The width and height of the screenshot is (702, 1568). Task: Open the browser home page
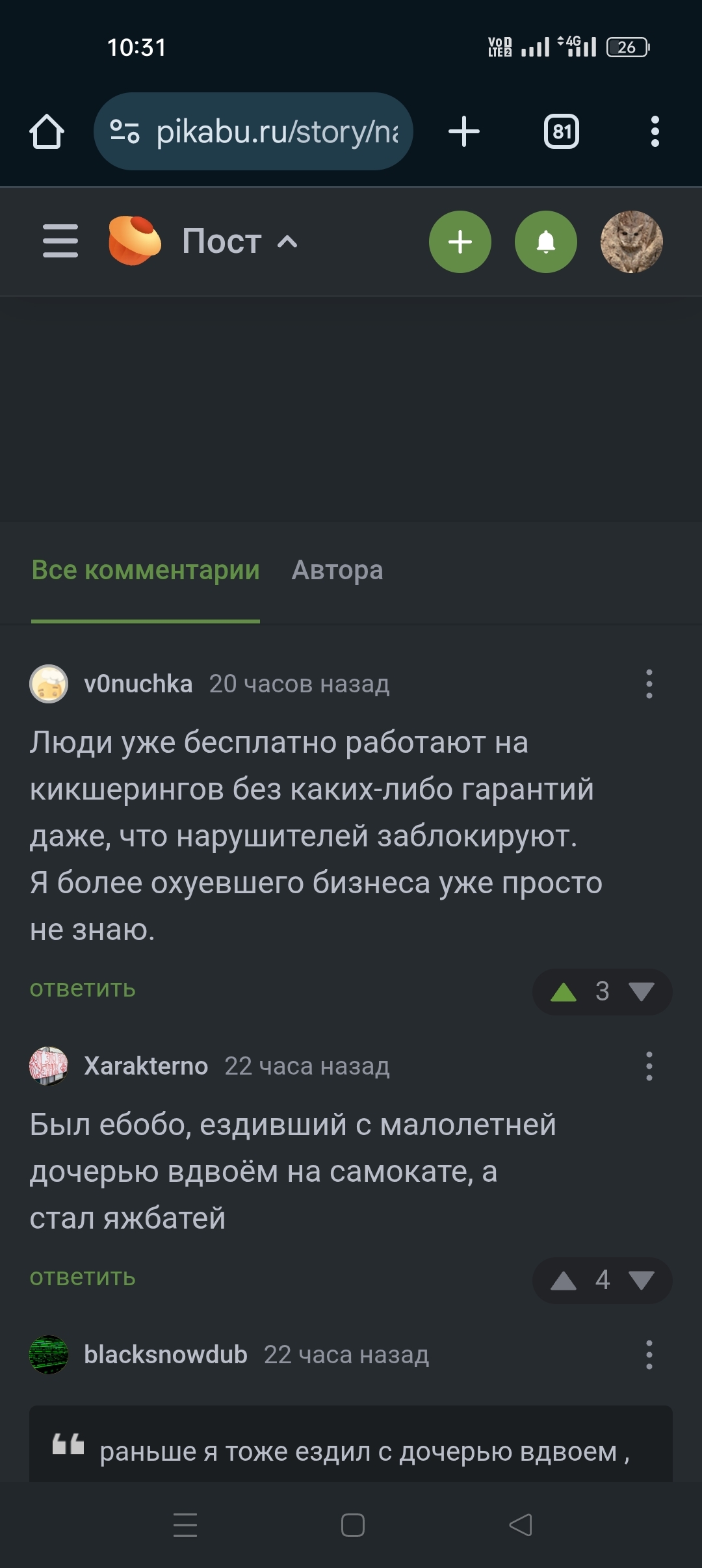click(x=47, y=131)
